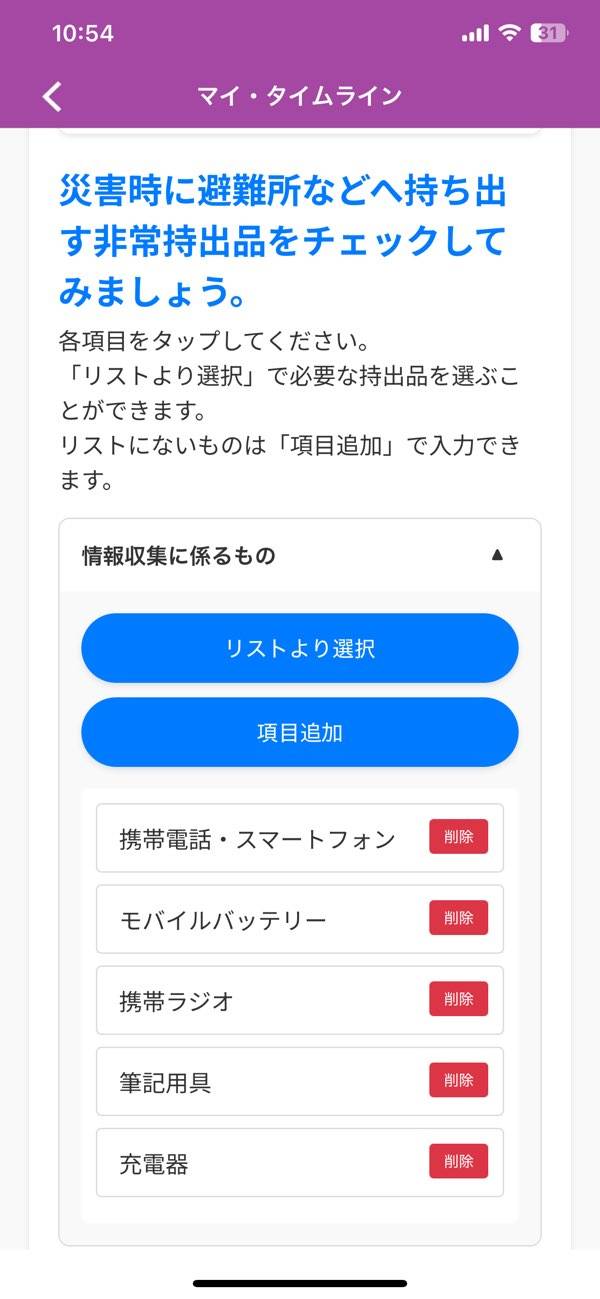Delete the 携帯ラジオ entry

(x=458, y=999)
